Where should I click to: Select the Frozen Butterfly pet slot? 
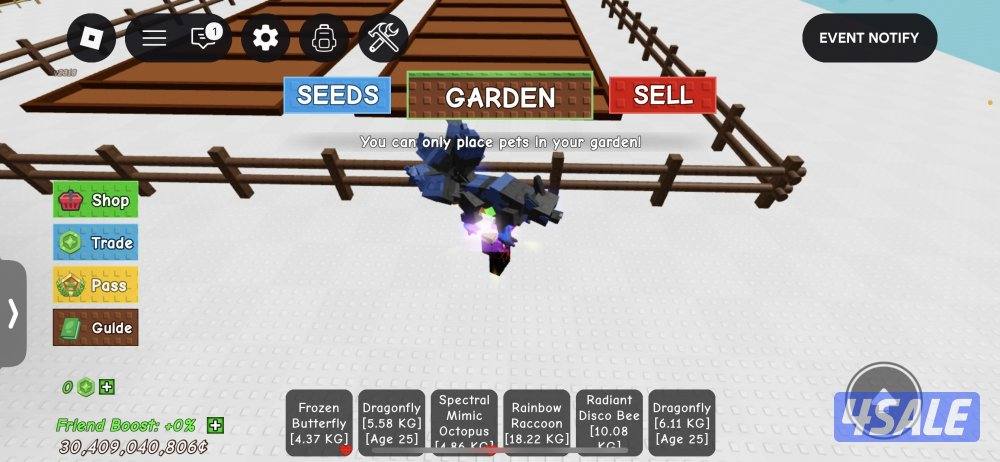[319, 423]
